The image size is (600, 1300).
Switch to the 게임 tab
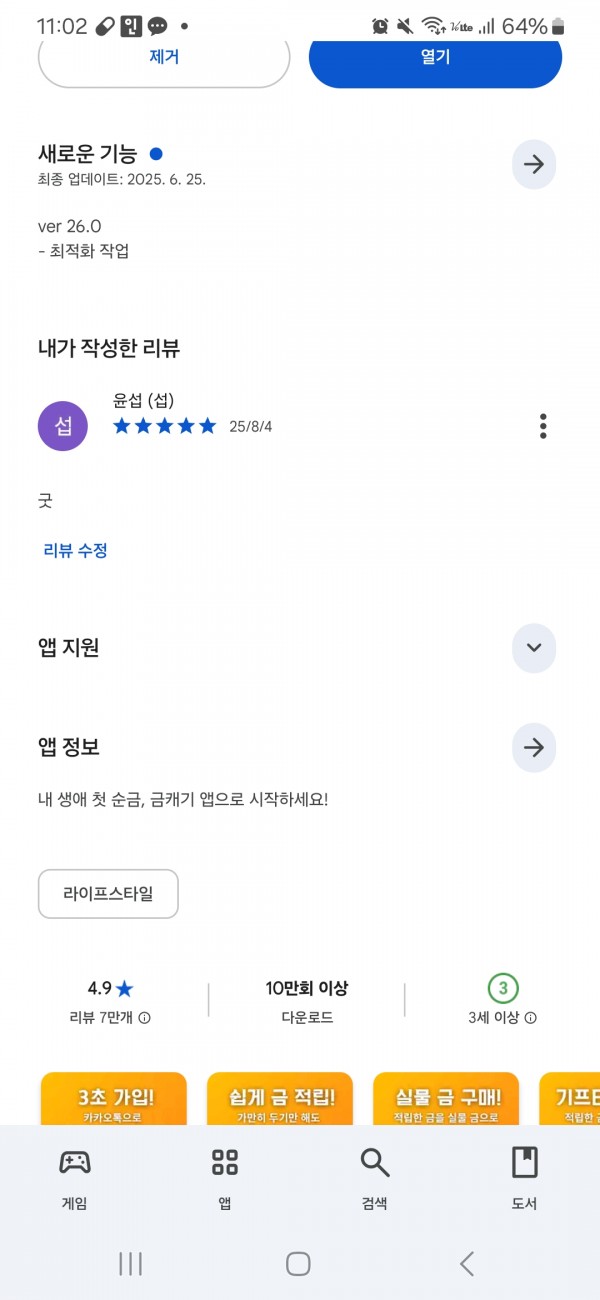(75, 1178)
